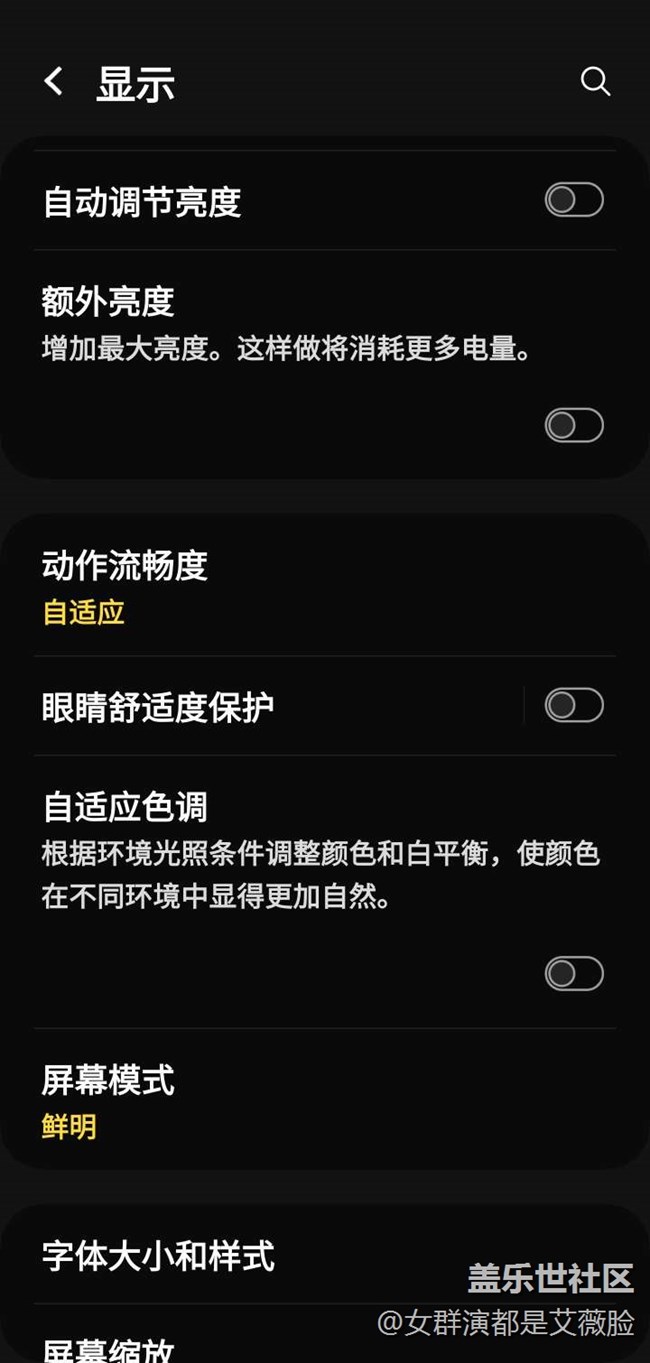
Task: Open the search icon in the app bar
Action: 595,82
